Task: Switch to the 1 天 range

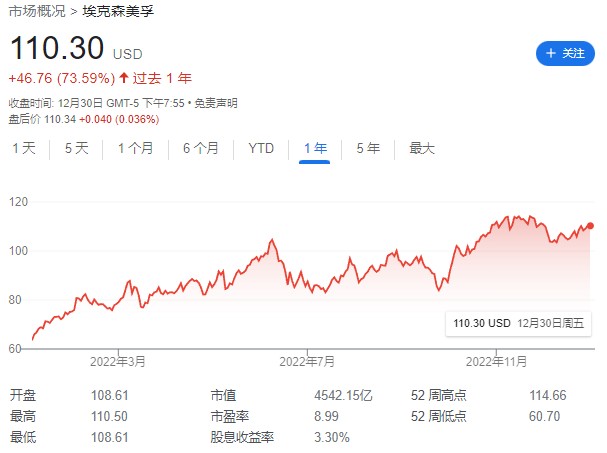Action: pos(24,148)
